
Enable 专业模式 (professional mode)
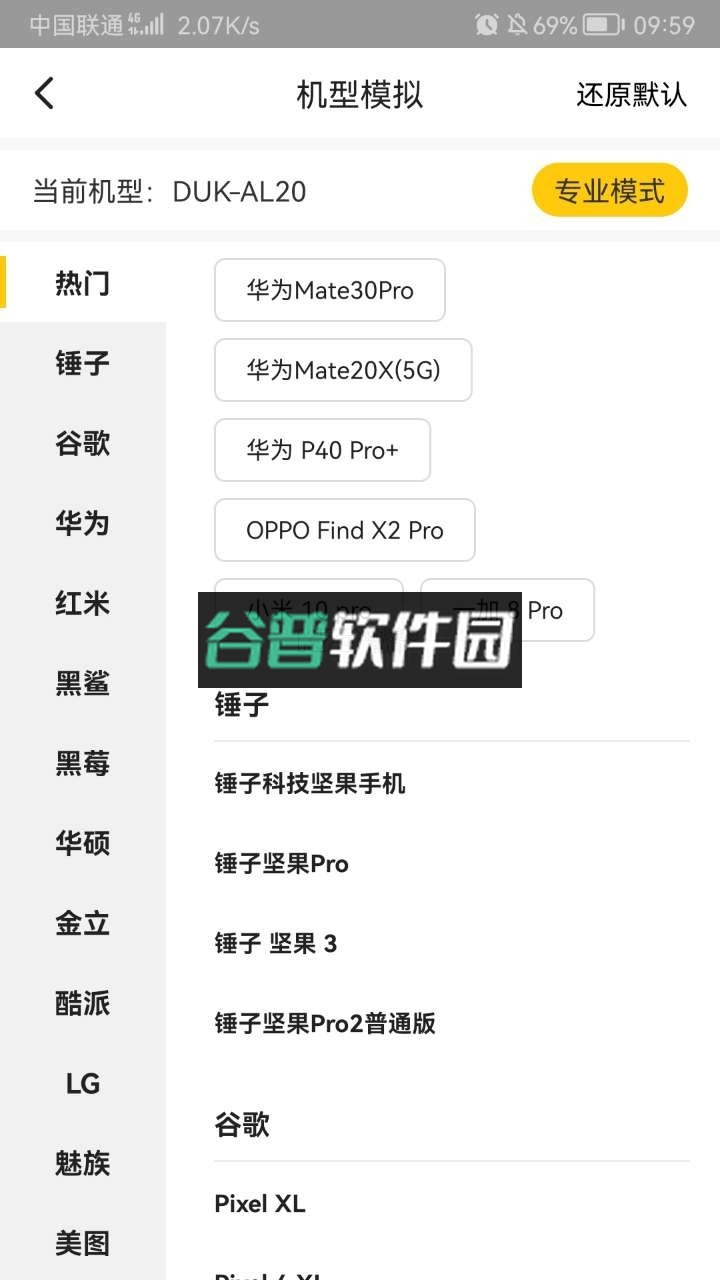click(609, 189)
